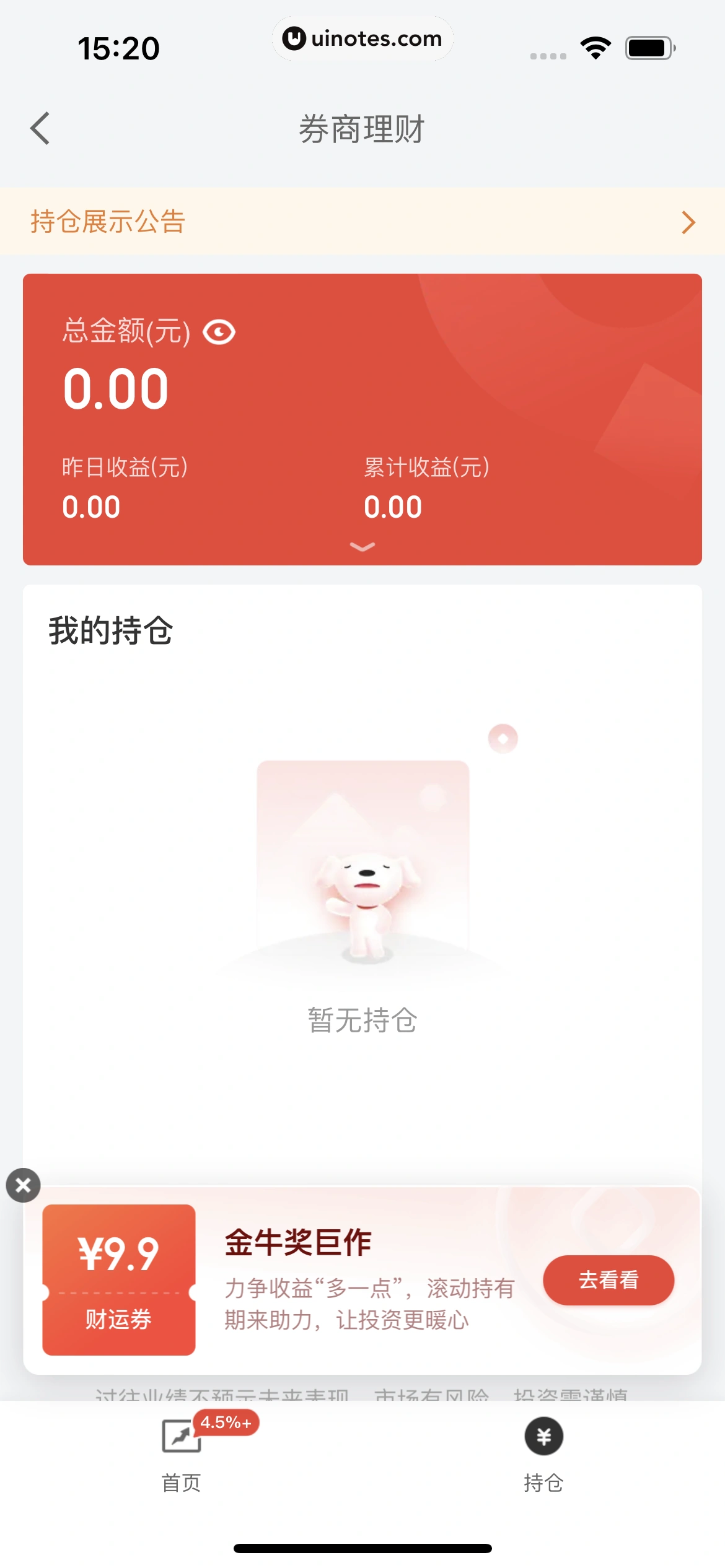The width and height of the screenshot is (725, 1568).
Task: Tap the ¥9.9 财运券 coupon
Action: coord(118,1278)
